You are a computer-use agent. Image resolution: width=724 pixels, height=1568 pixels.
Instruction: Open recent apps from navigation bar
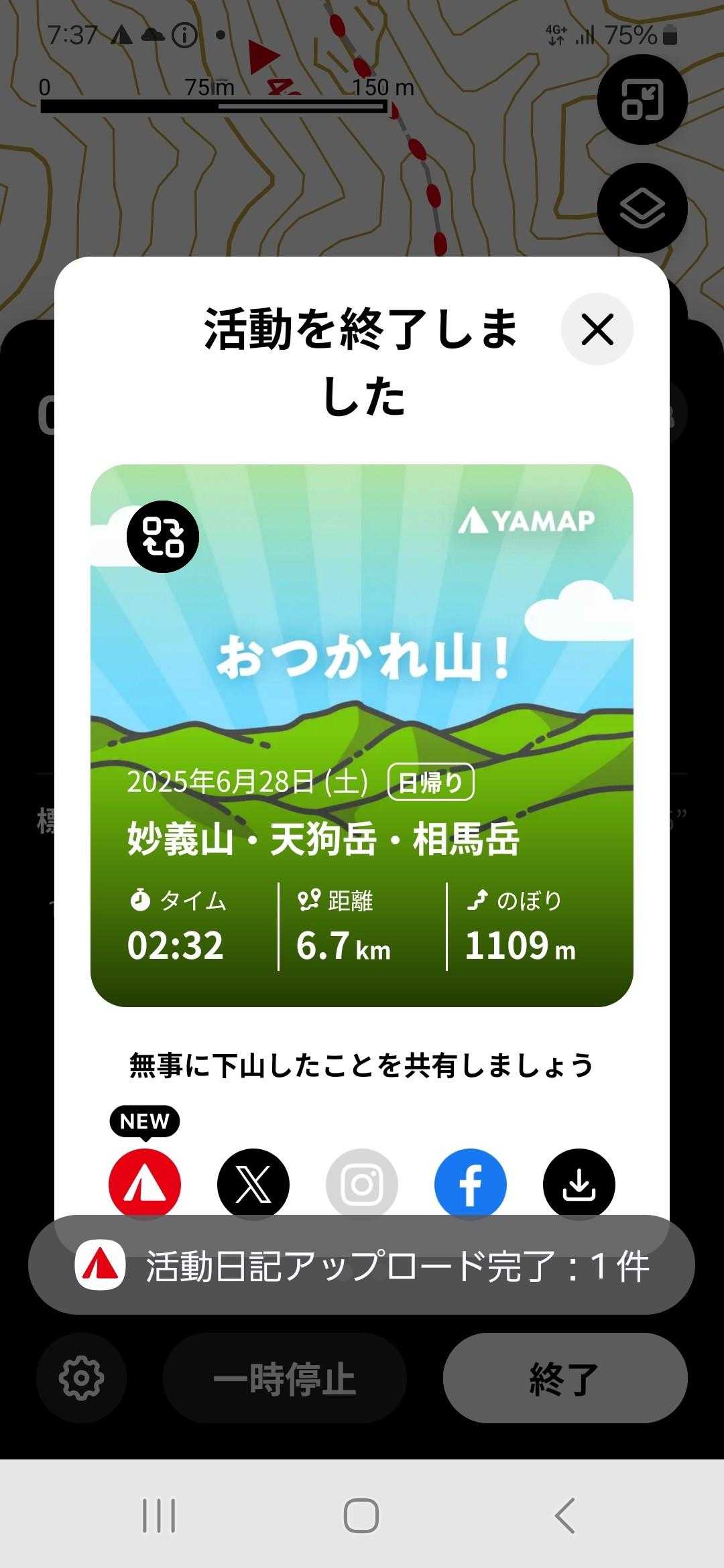[x=159, y=1516]
